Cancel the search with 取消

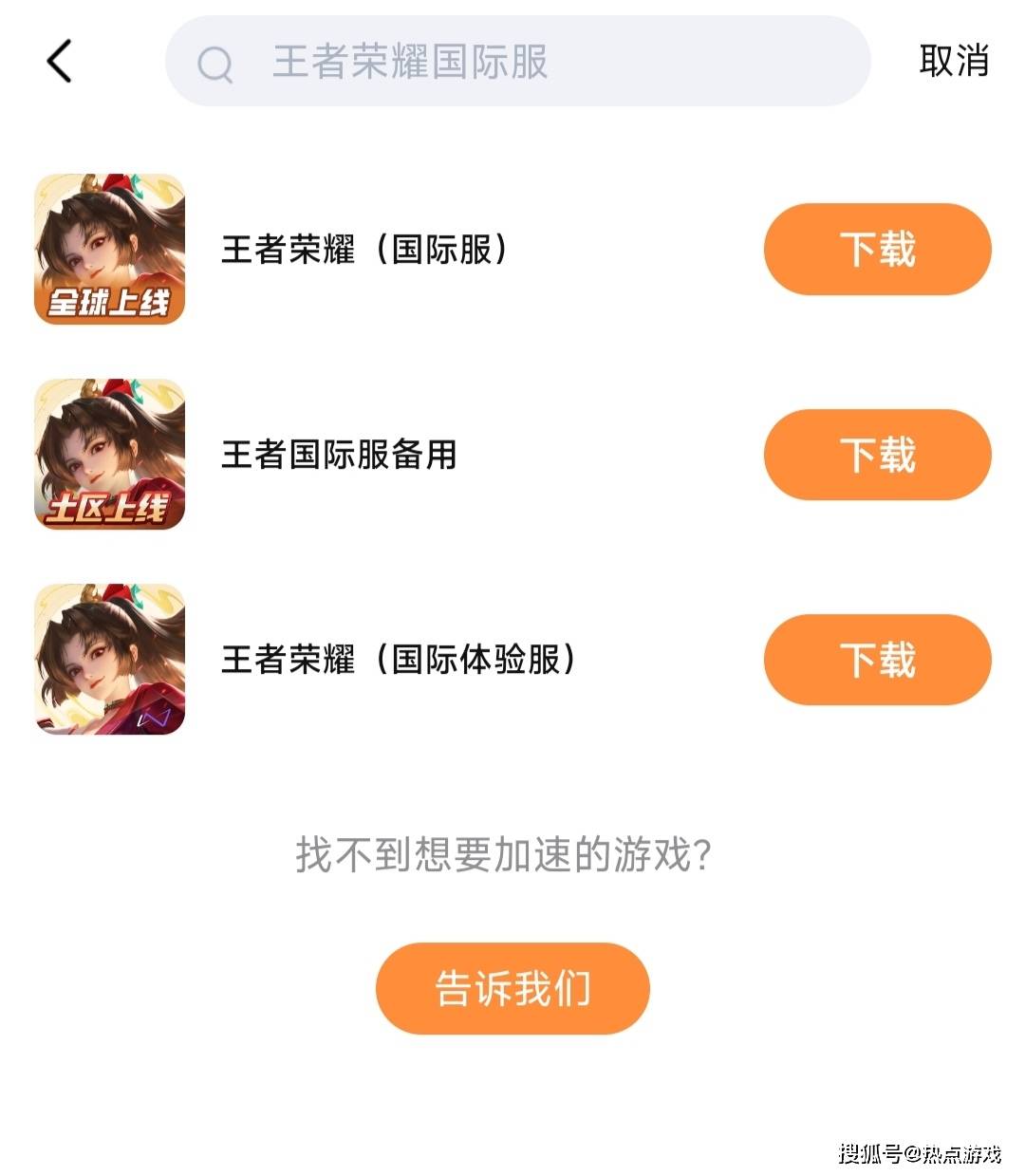pyautogui.click(x=953, y=62)
